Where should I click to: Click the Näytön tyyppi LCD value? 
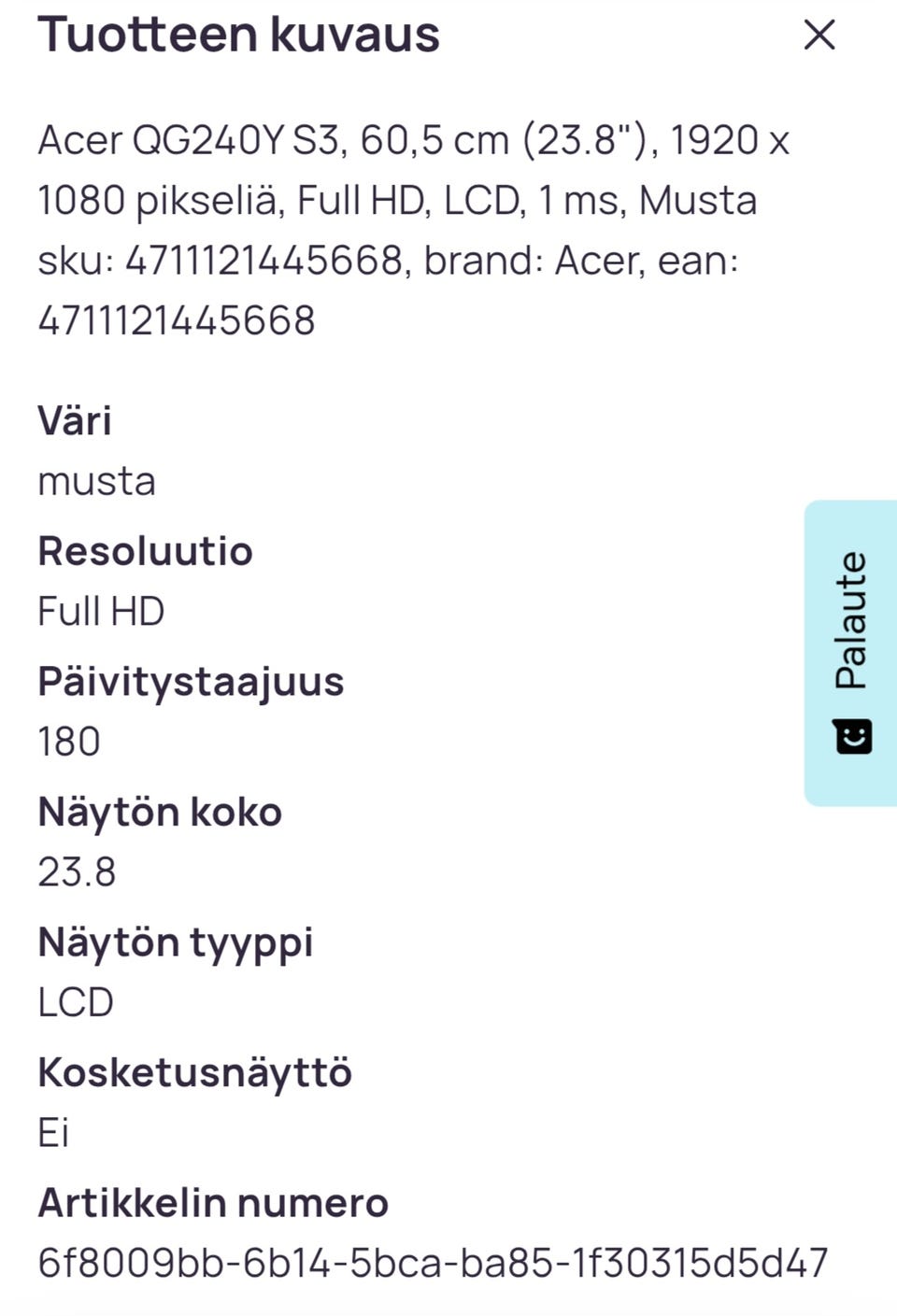click(75, 1003)
